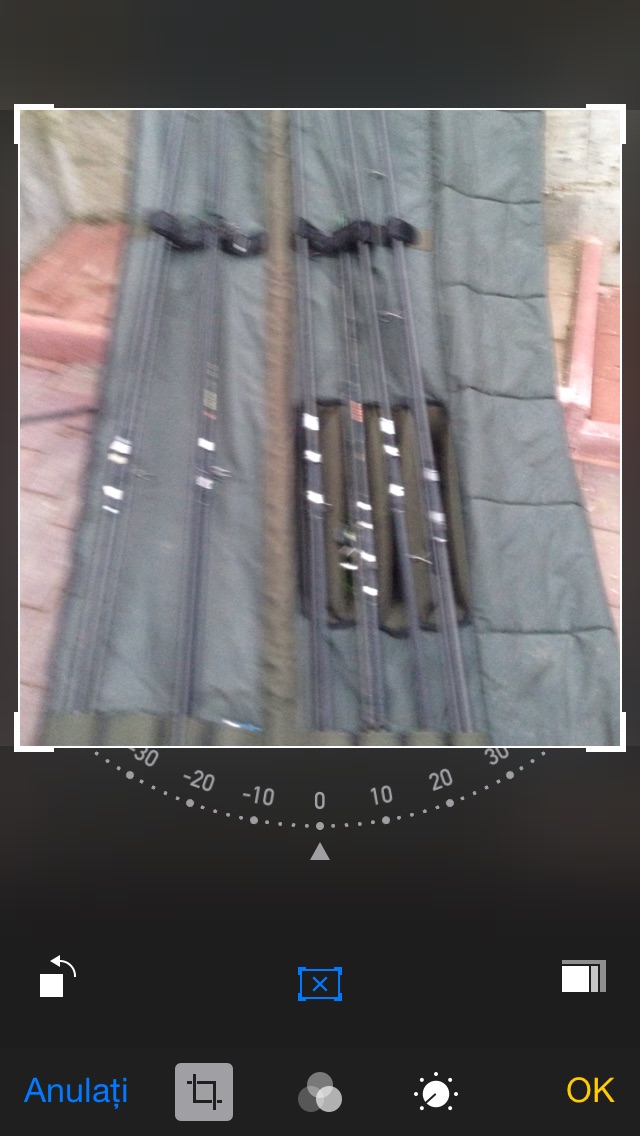Rotate the photo counterclockwise

(x=57, y=977)
